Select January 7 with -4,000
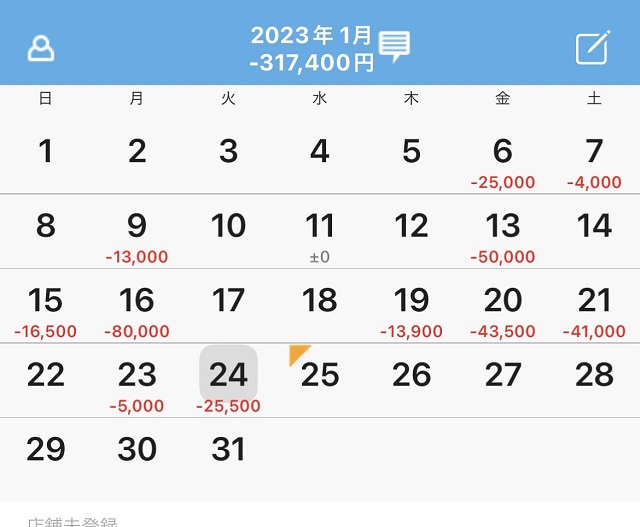 tap(594, 158)
